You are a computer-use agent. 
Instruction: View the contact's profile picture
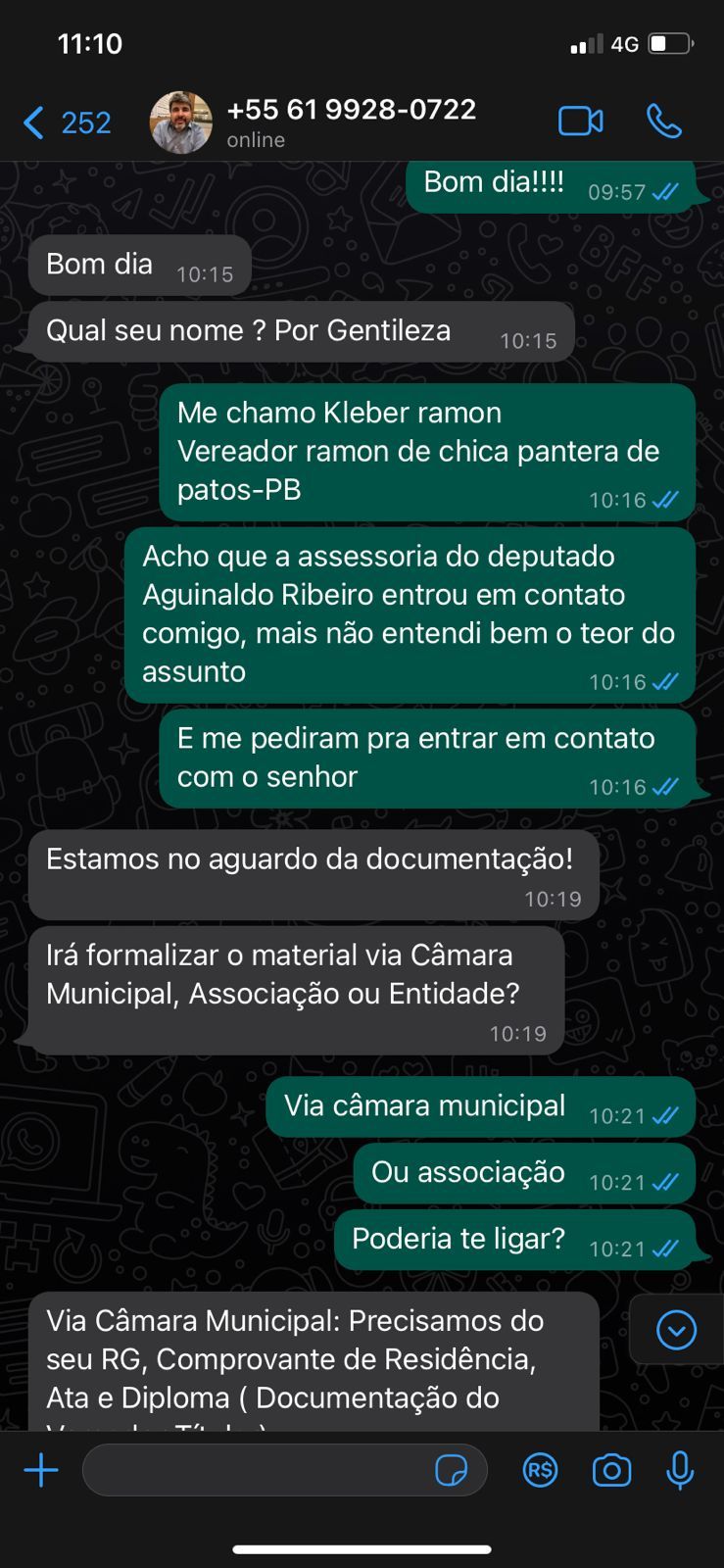click(180, 122)
